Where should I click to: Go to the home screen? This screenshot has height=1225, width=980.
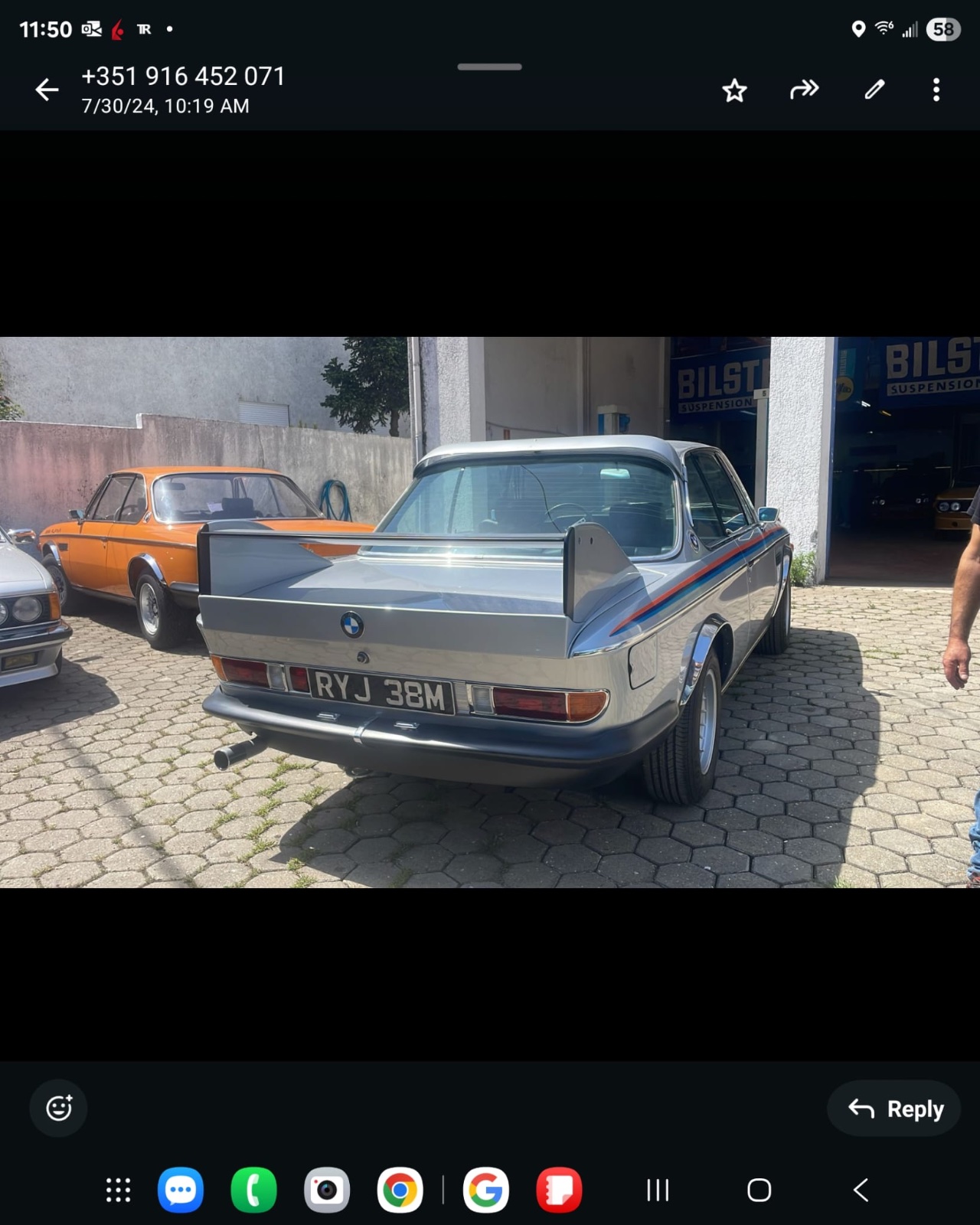(759, 1190)
